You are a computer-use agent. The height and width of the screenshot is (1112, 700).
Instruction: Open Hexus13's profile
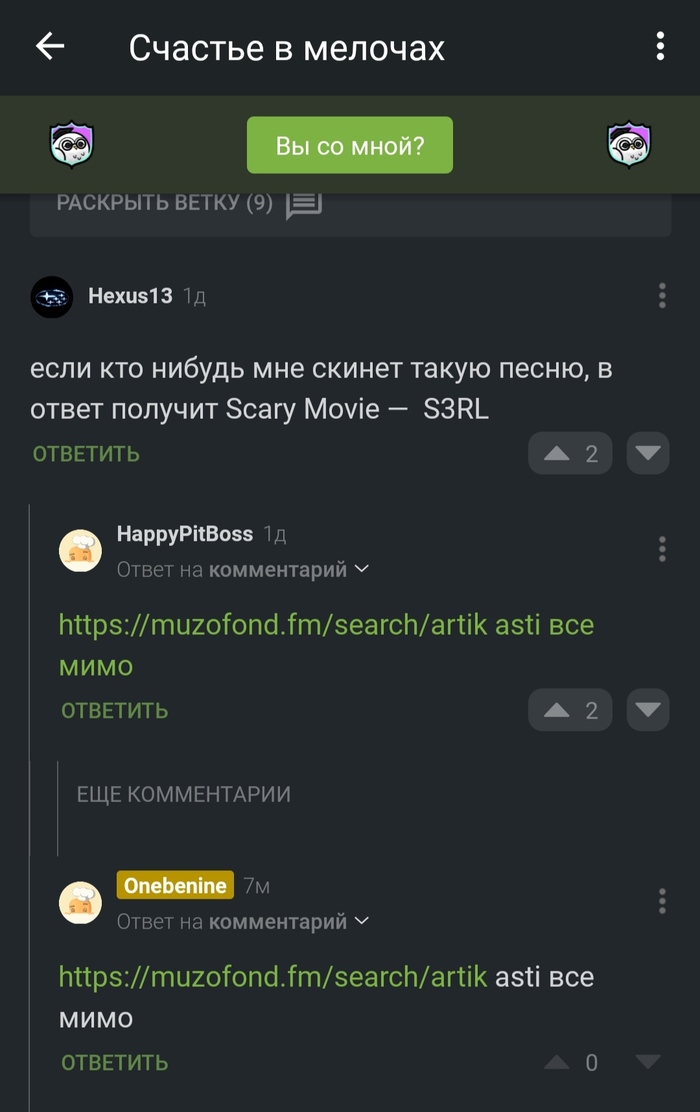coord(130,296)
